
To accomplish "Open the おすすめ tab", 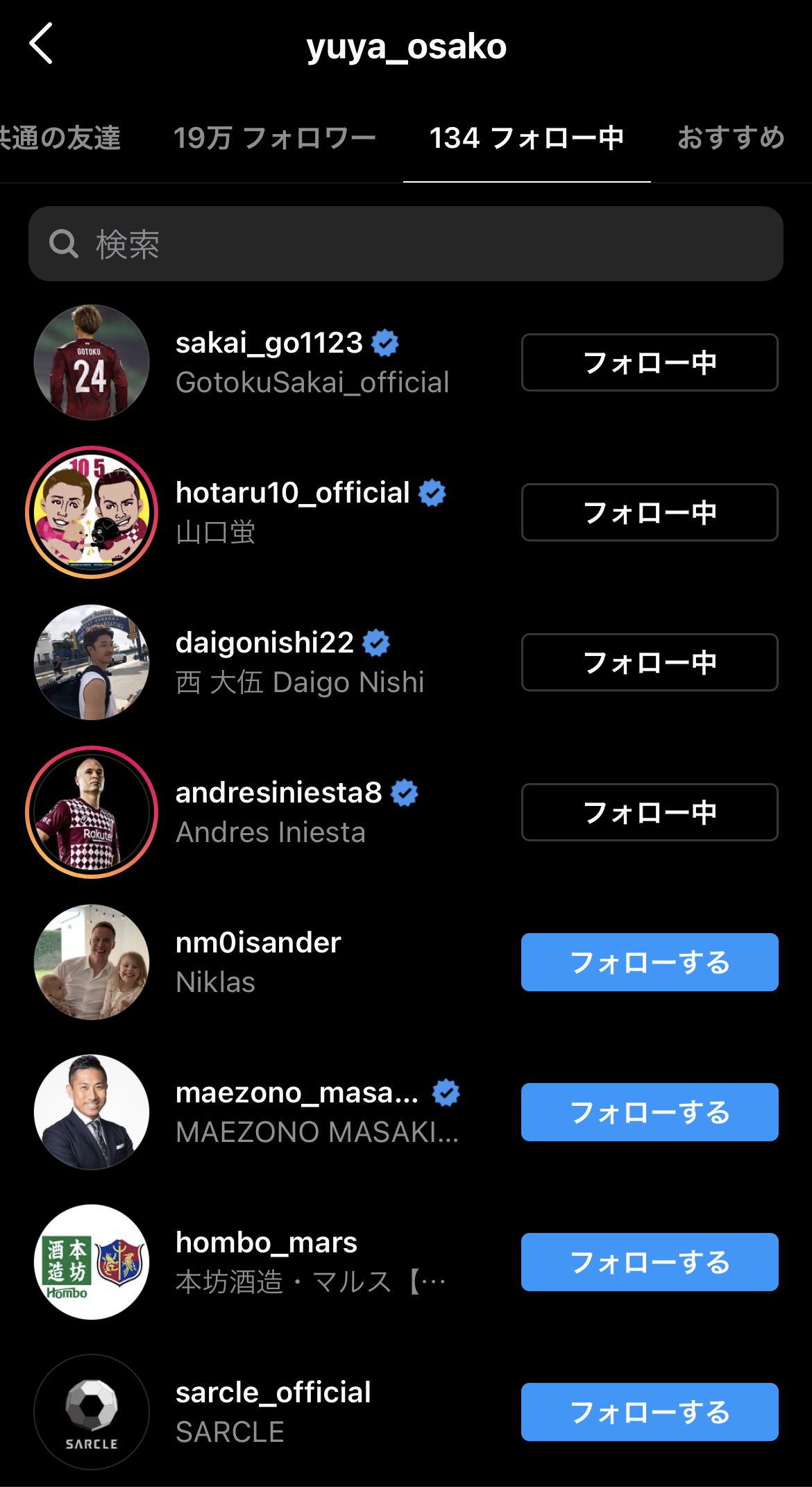I will tap(731, 138).
